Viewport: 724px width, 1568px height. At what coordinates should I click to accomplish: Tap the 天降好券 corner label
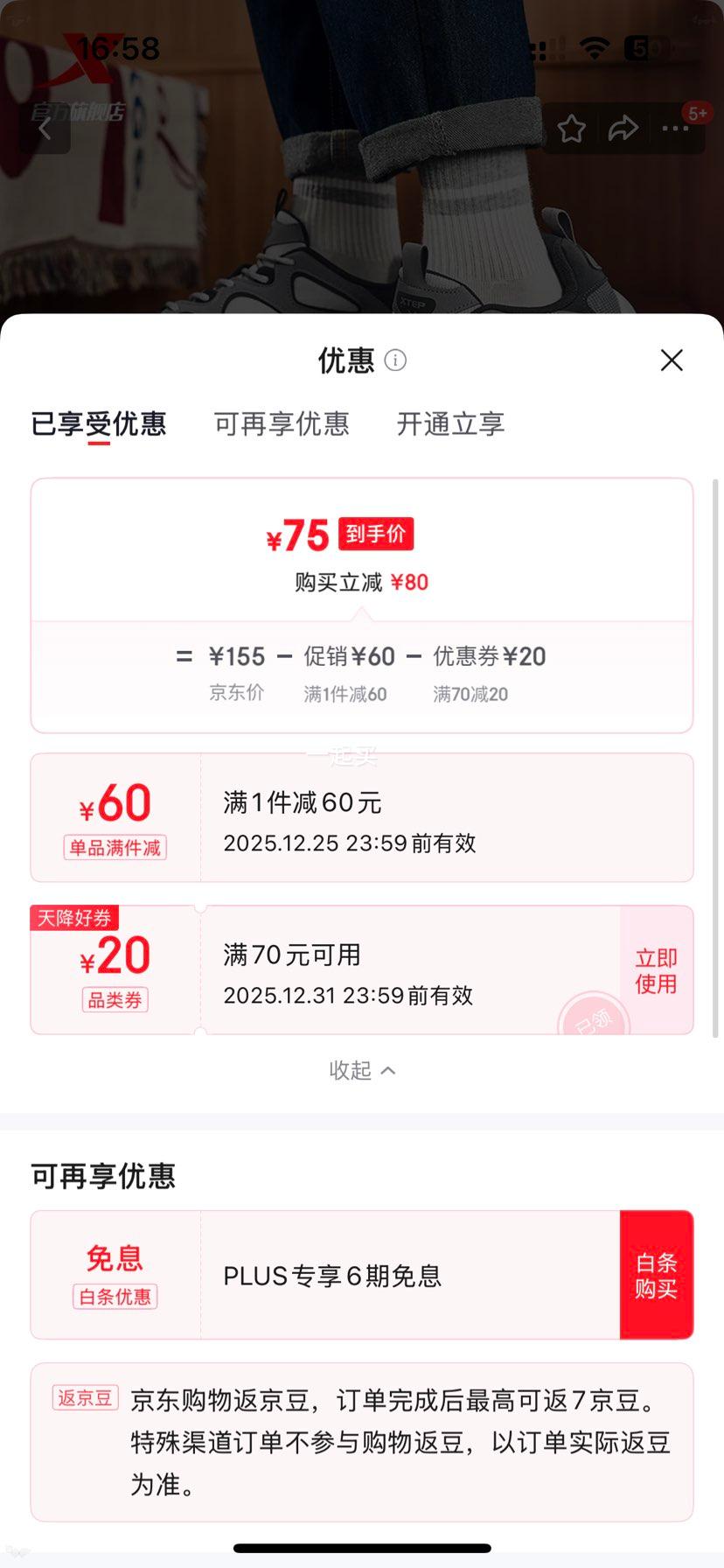point(74,919)
